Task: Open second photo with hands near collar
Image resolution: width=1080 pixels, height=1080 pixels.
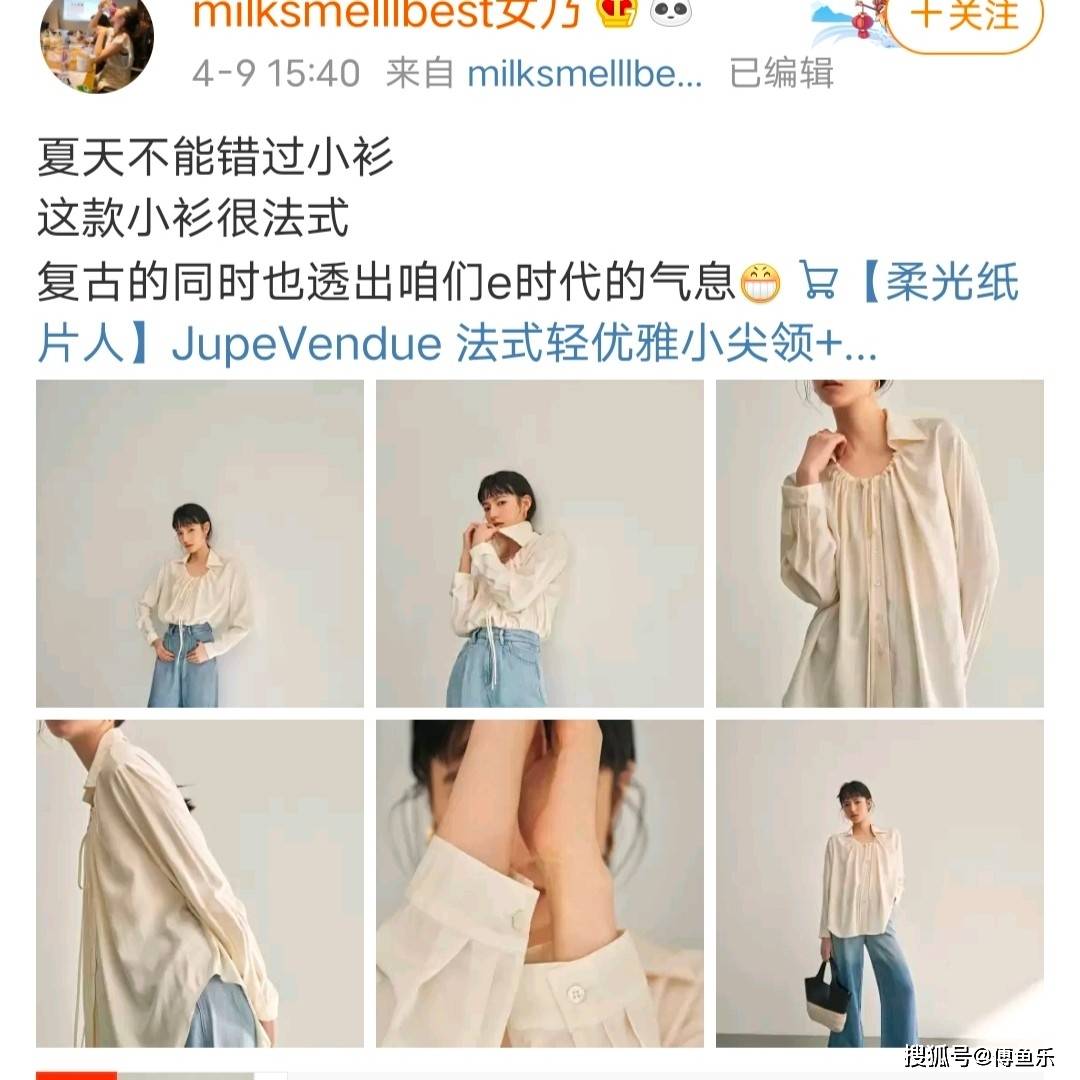Action: (x=540, y=544)
